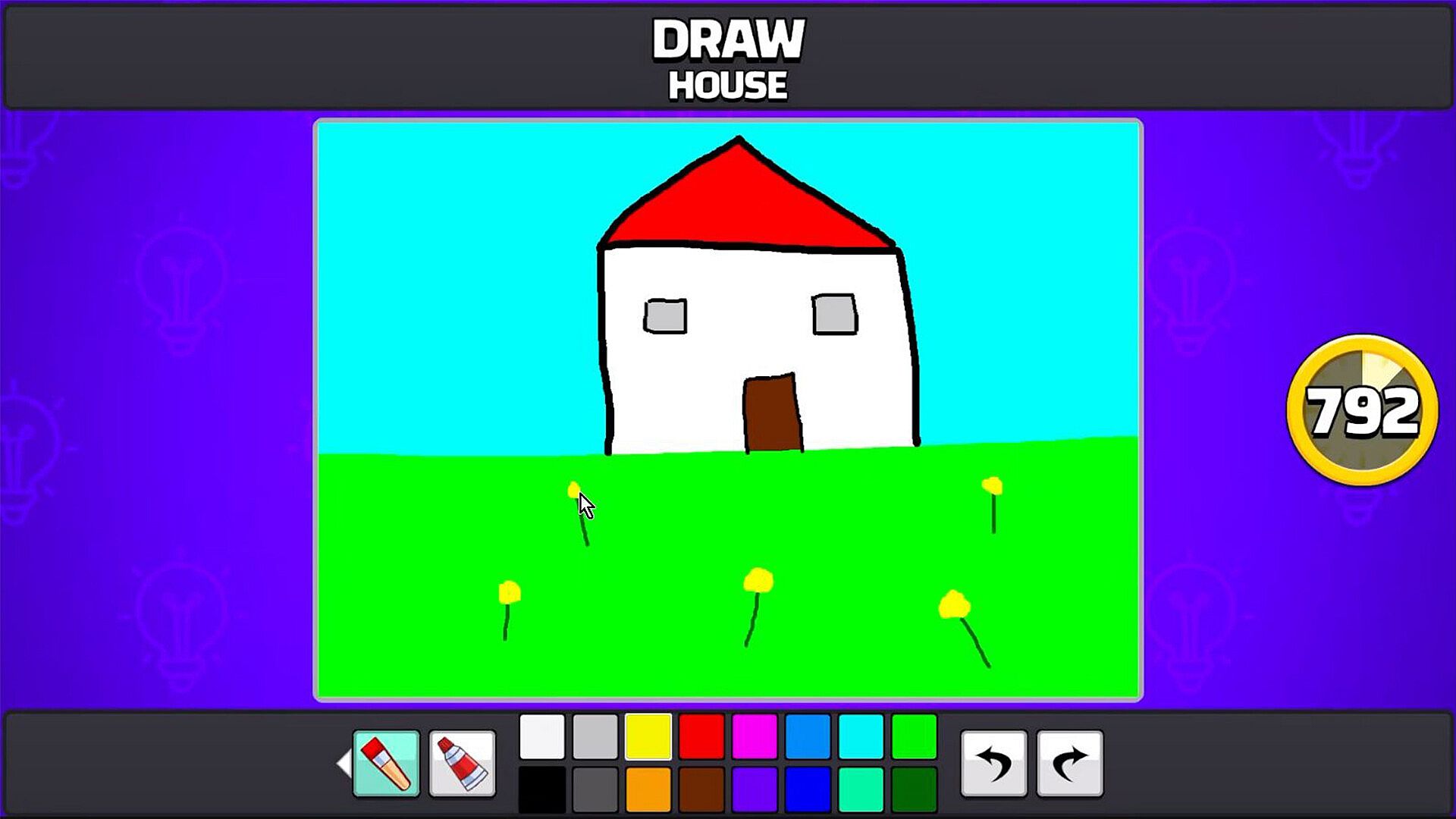1456x819 pixels.
Task: Choose the teal mint color swatch
Action: pyautogui.click(x=861, y=789)
